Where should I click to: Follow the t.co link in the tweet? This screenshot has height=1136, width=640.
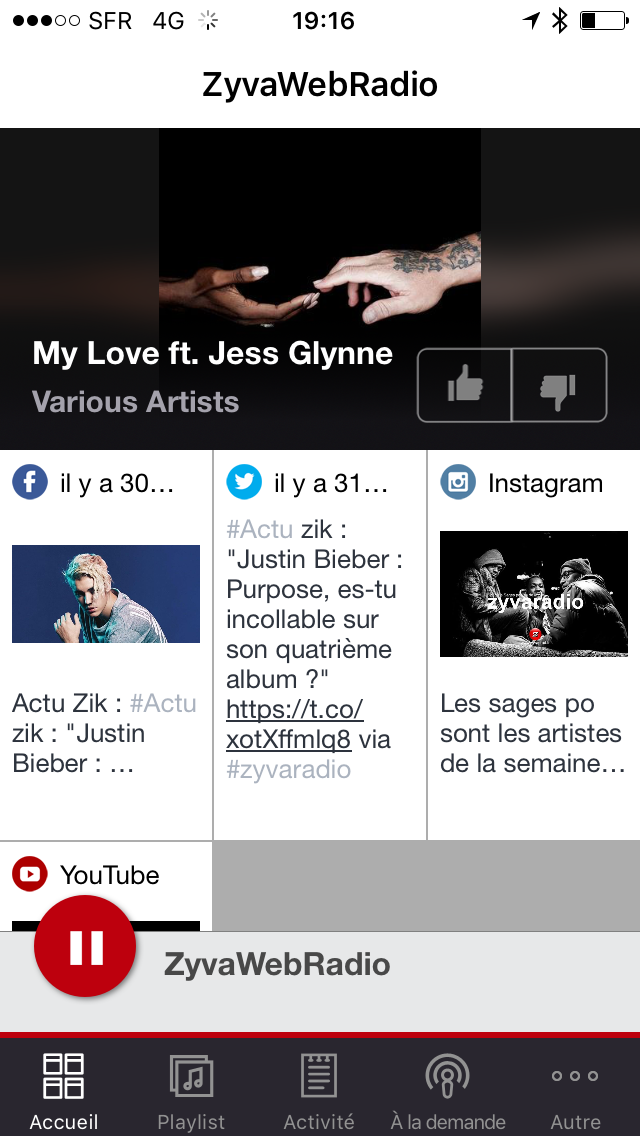click(x=295, y=724)
